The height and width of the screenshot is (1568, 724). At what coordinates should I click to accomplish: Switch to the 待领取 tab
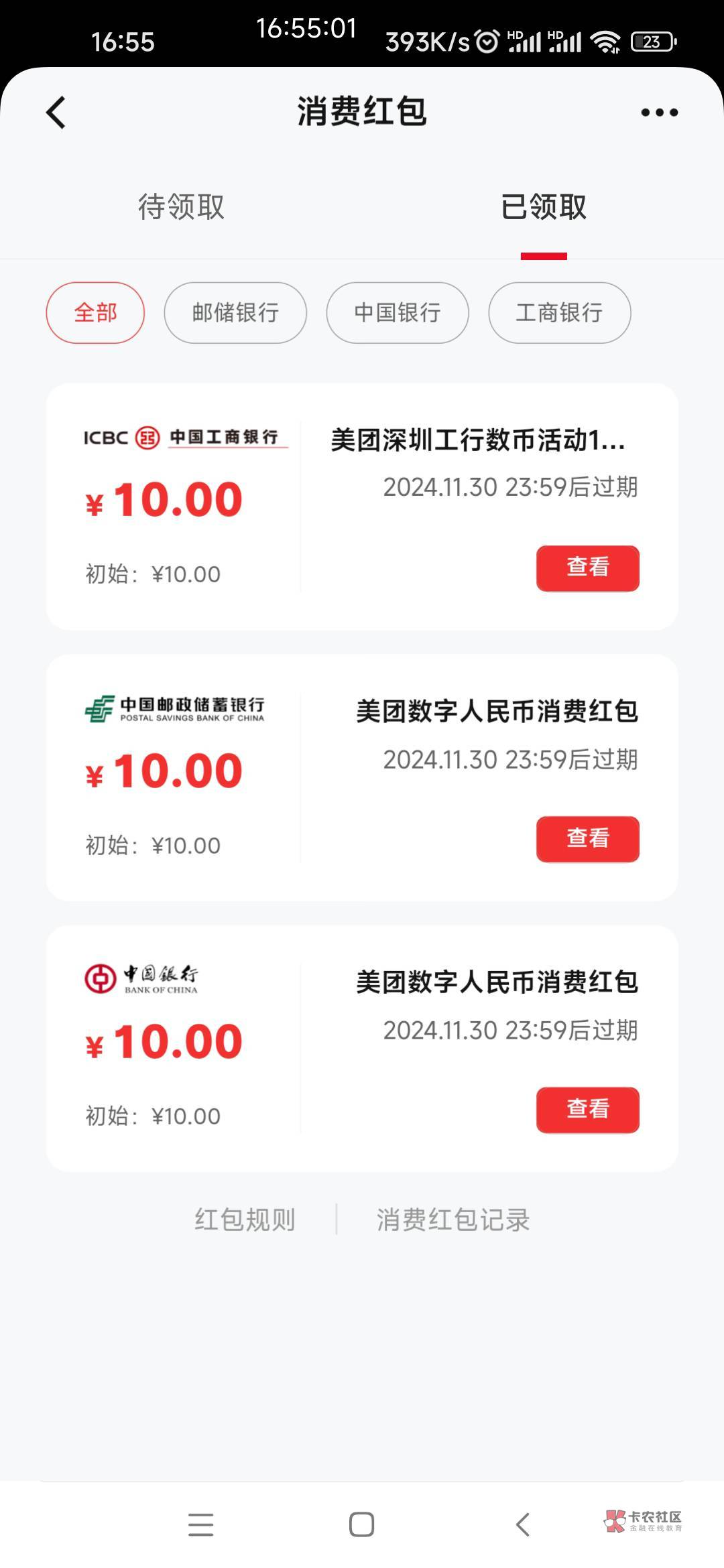pyautogui.click(x=181, y=206)
